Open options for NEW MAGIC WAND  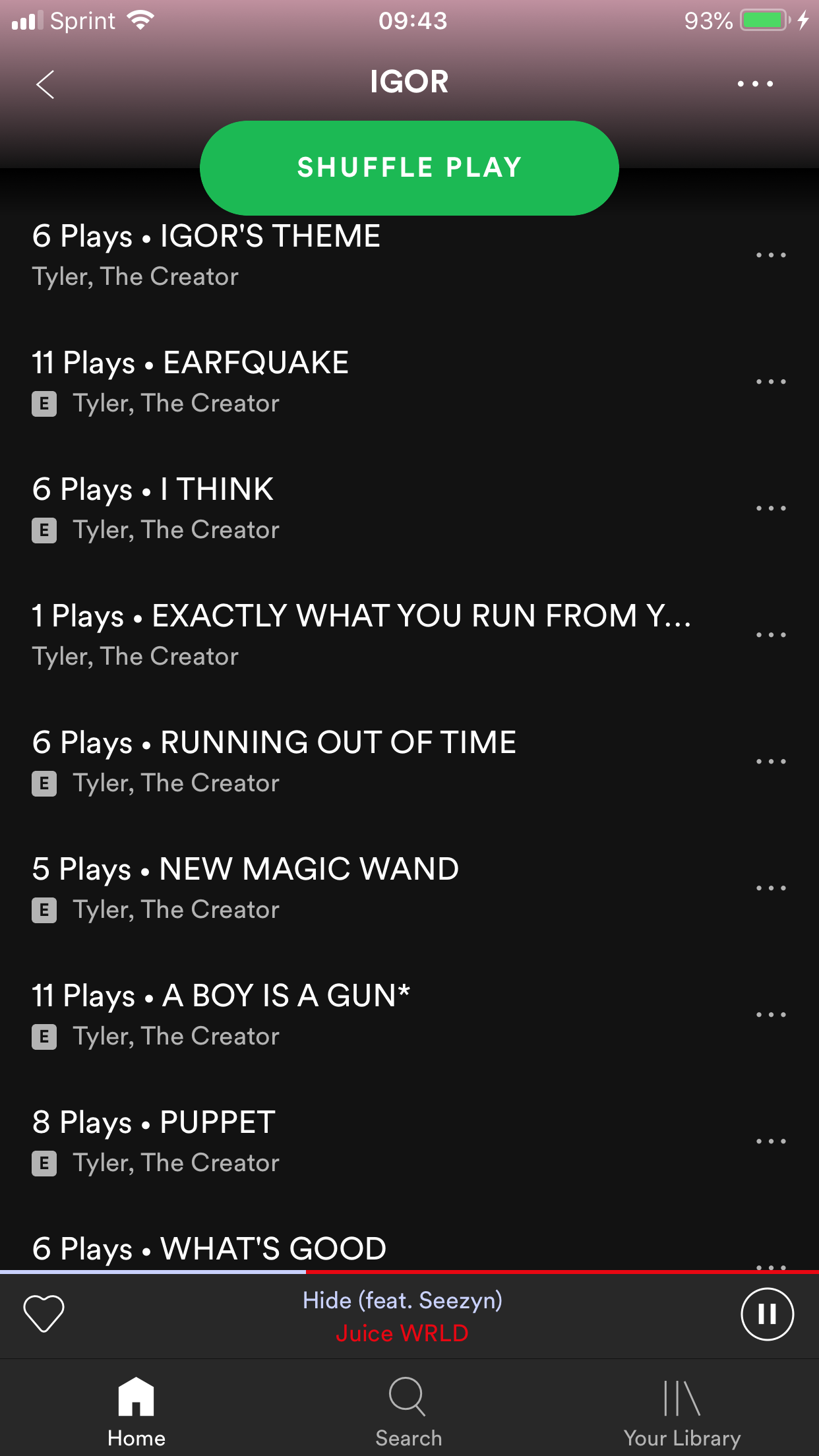coord(771,888)
